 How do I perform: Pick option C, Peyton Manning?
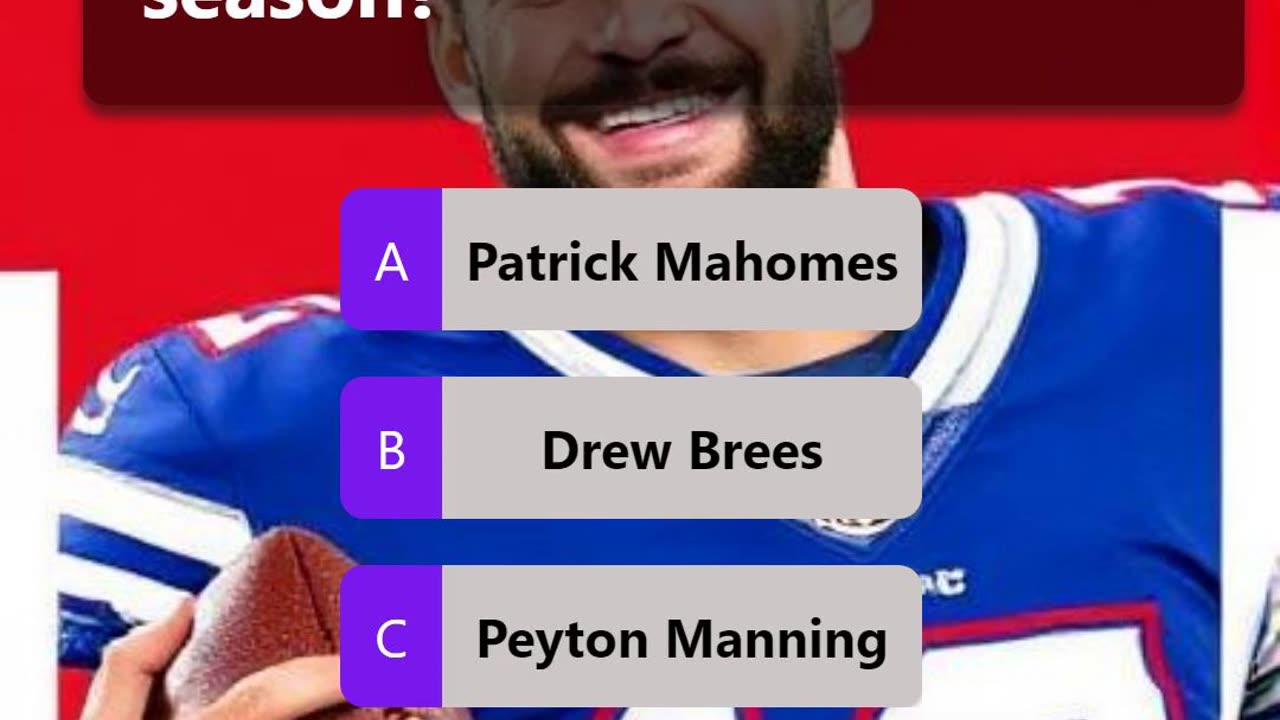tap(631, 637)
